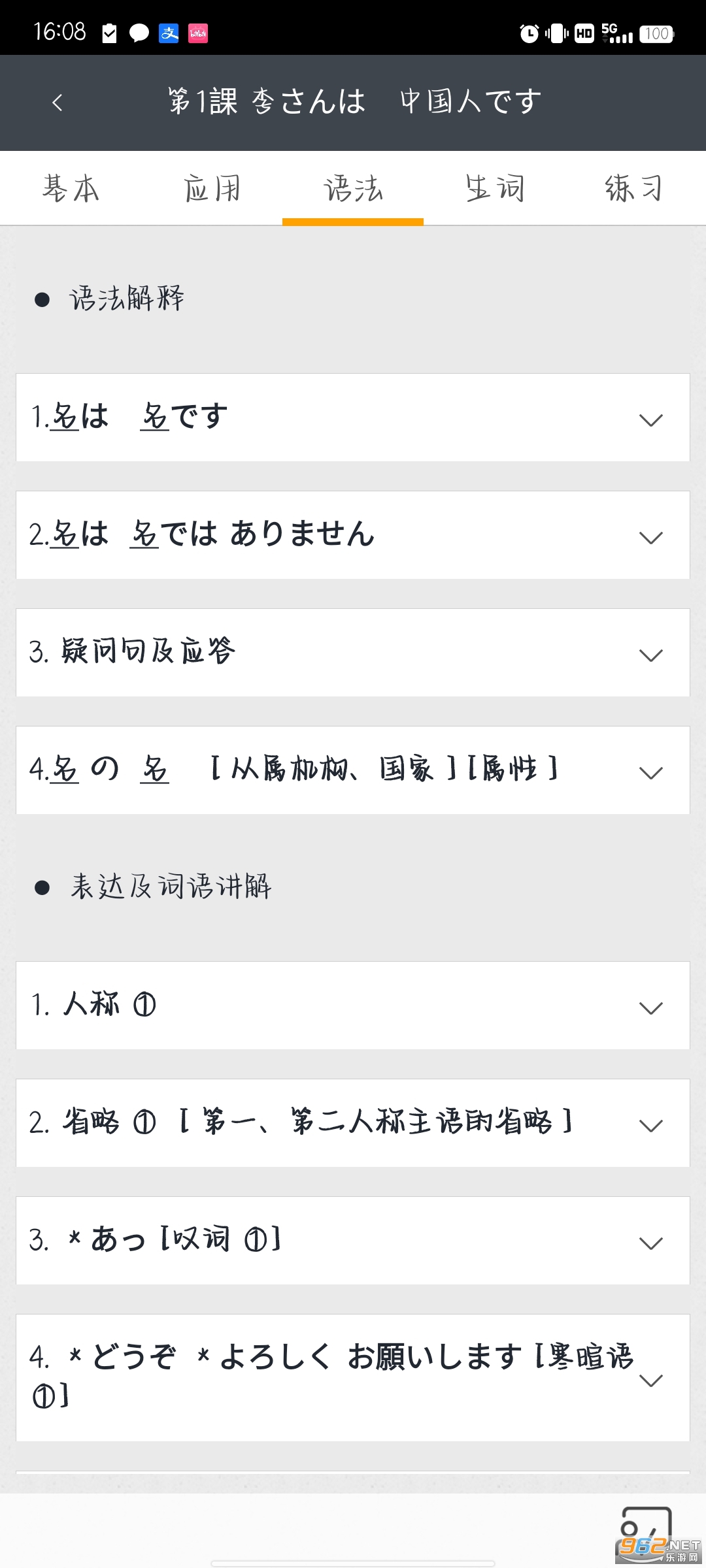
Task: Expand 3. あっ [叹词 ①] entry
Action: (353, 1241)
